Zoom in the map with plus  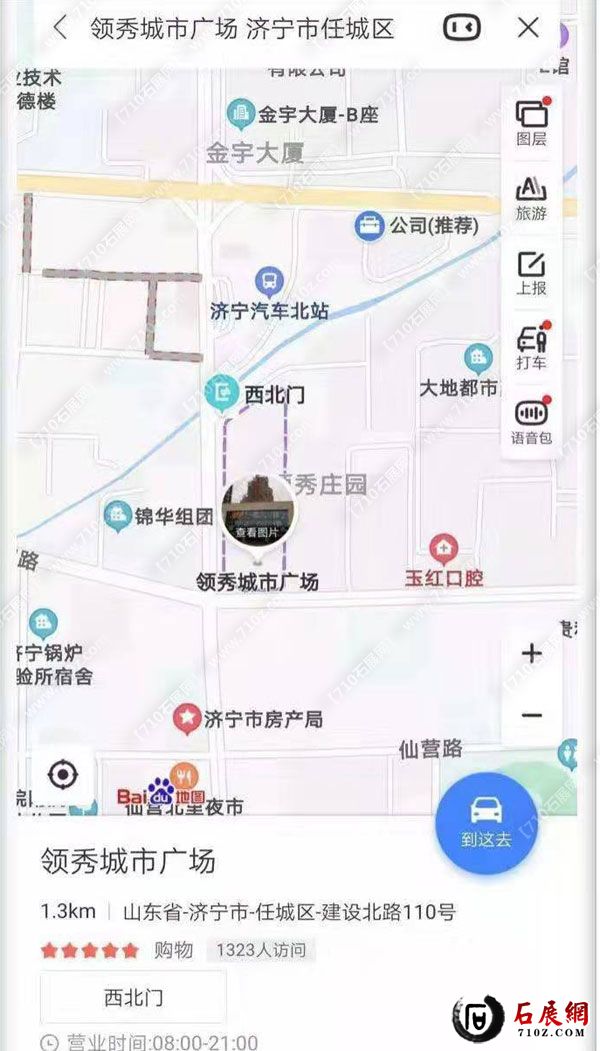(531, 654)
